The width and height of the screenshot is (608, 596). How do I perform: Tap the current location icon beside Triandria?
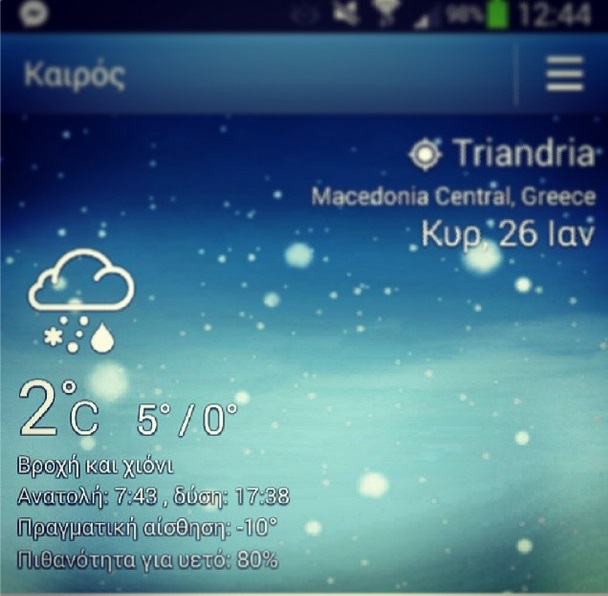pyautogui.click(x=426, y=155)
